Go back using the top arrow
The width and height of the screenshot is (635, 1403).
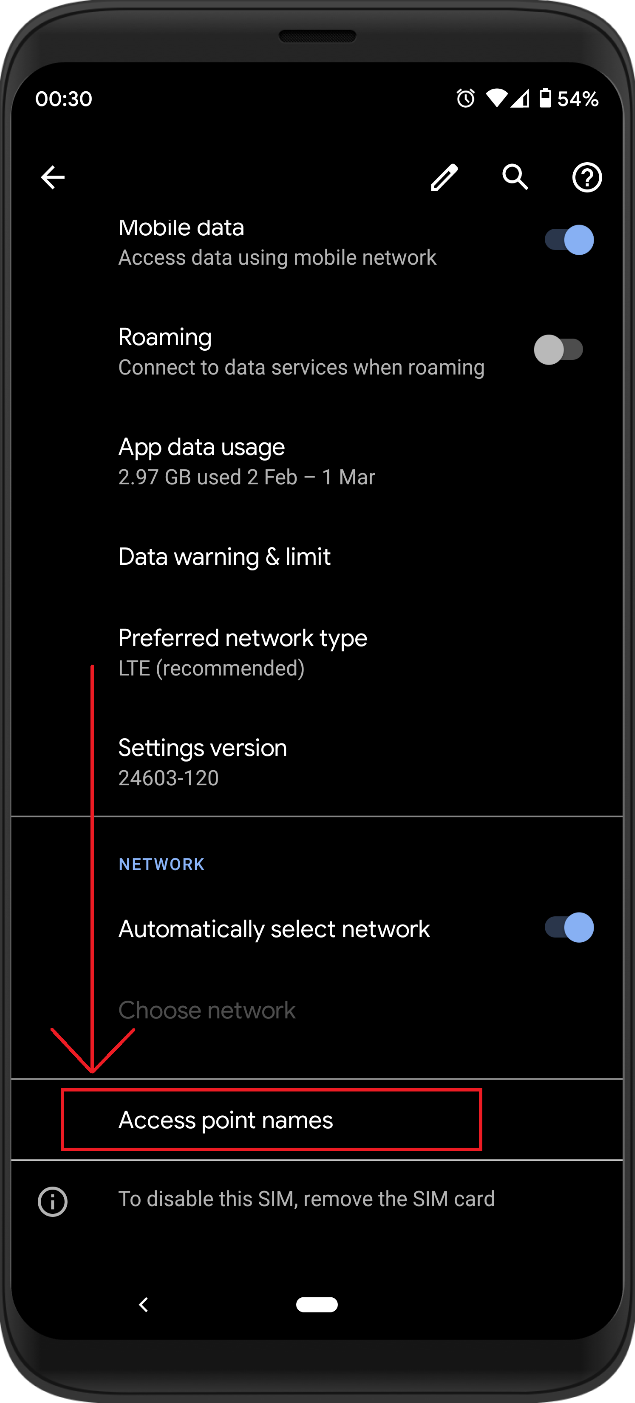(53, 178)
